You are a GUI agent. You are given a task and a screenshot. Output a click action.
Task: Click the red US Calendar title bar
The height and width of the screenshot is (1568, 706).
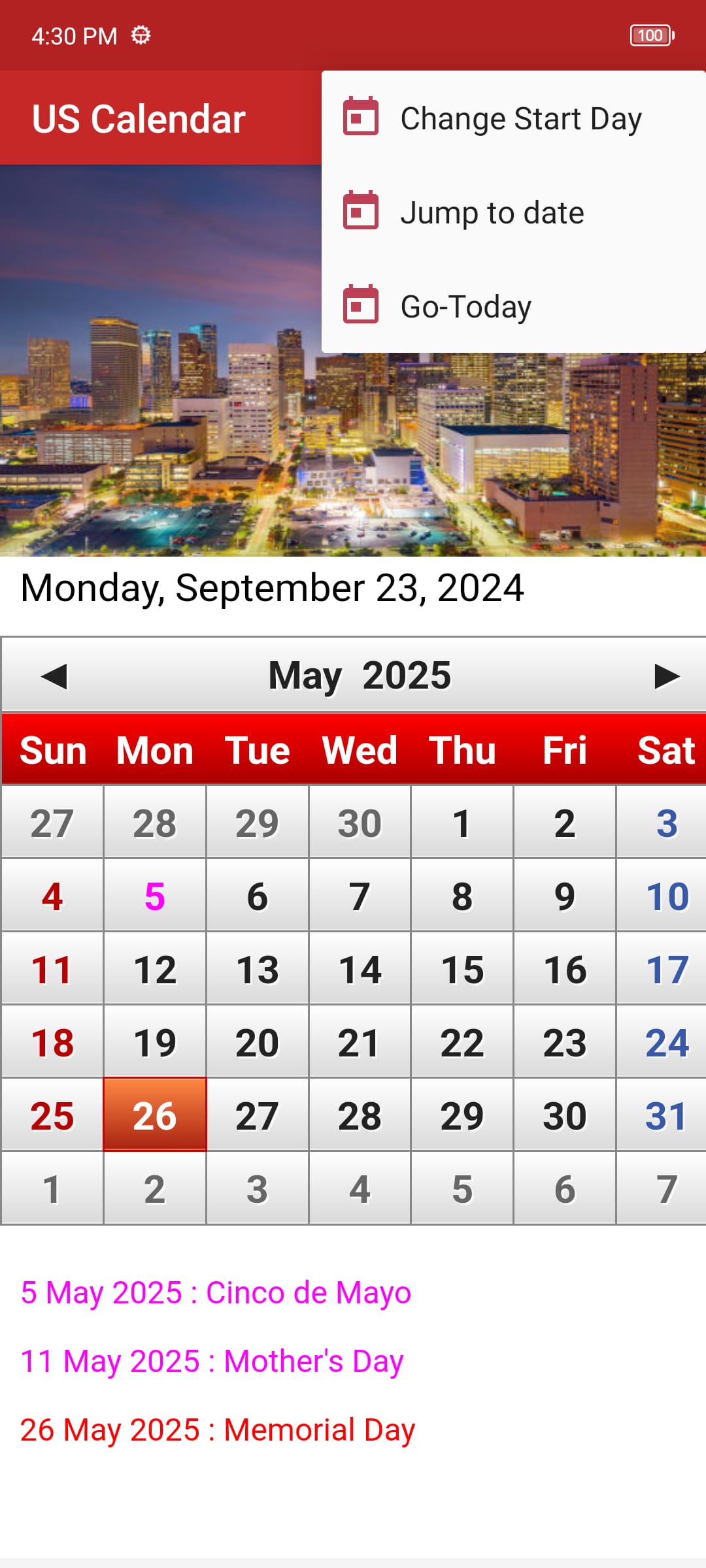click(x=138, y=119)
